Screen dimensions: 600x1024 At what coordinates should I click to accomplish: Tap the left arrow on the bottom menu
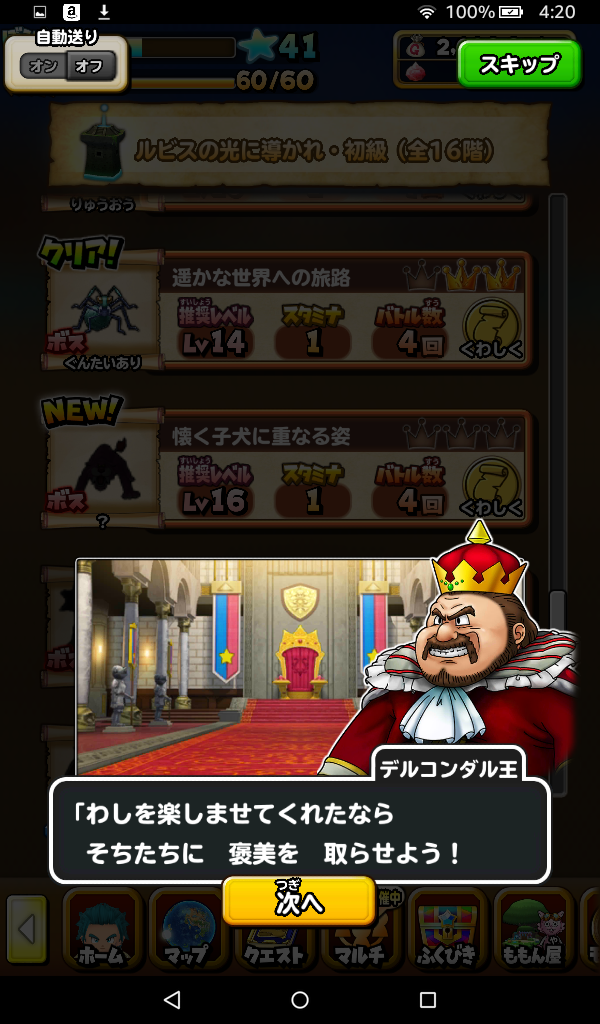click(x=27, y=930)
